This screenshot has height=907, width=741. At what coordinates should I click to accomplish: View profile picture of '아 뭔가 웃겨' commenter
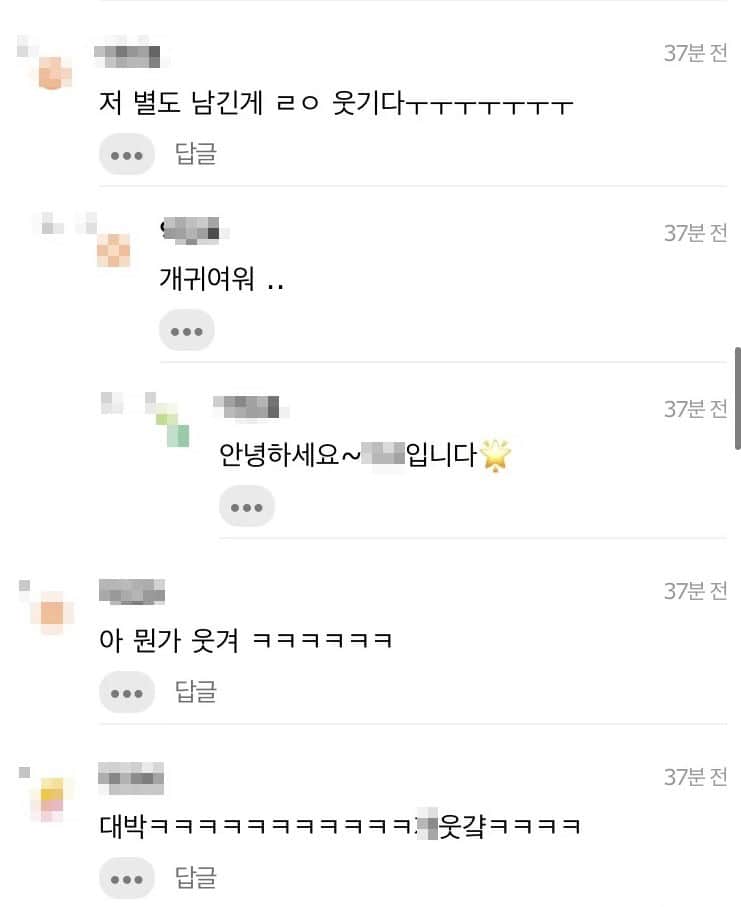[x=52, y=611]
